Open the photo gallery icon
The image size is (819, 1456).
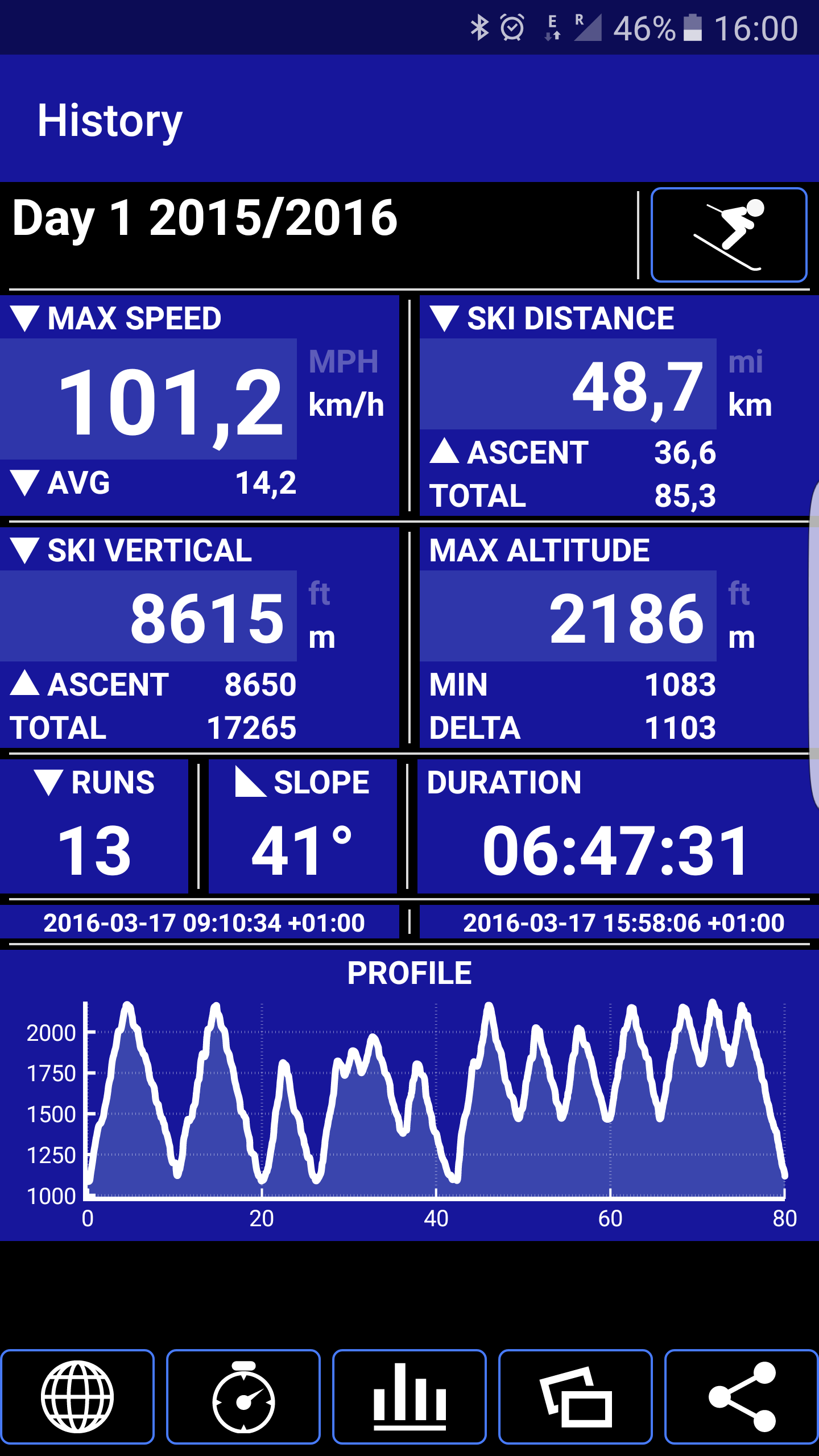point(576,1396)
